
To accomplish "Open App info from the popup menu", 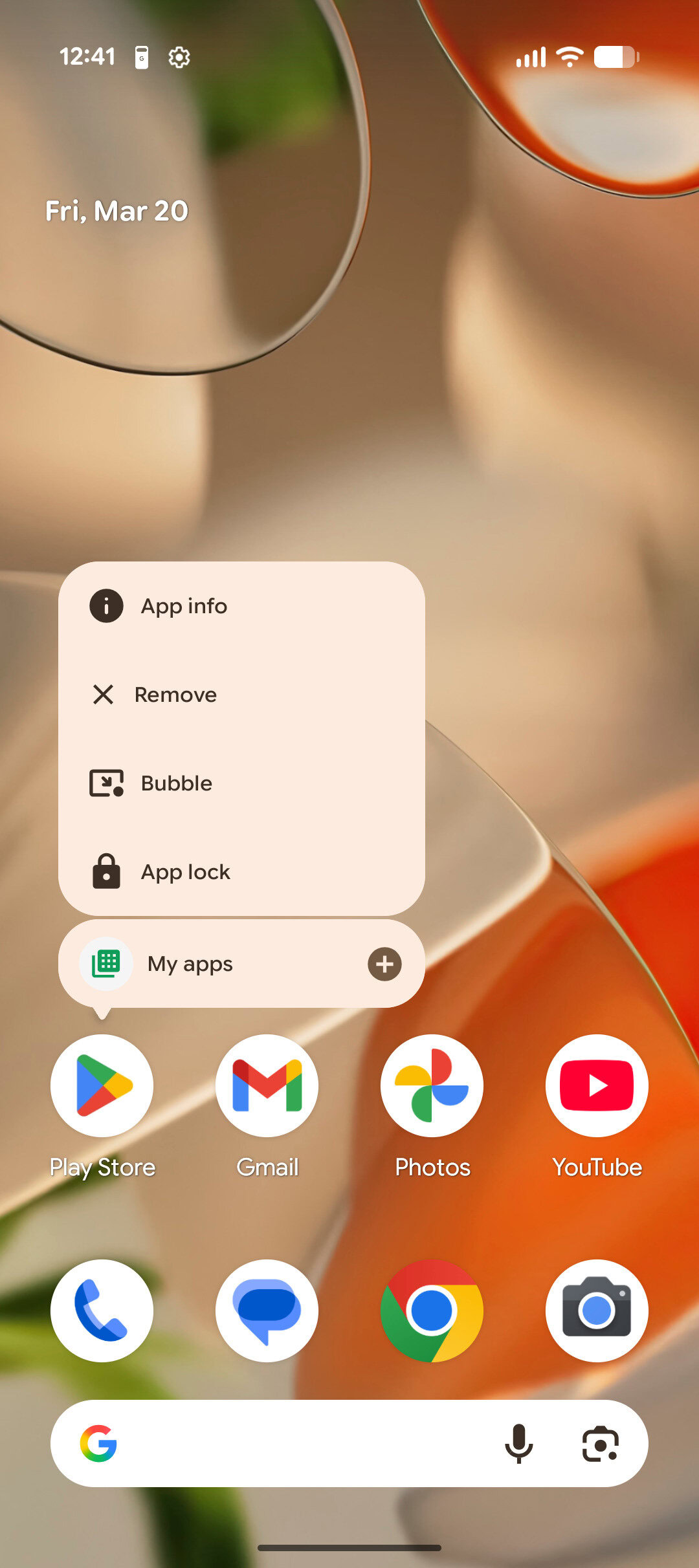I will coord(184,606).
